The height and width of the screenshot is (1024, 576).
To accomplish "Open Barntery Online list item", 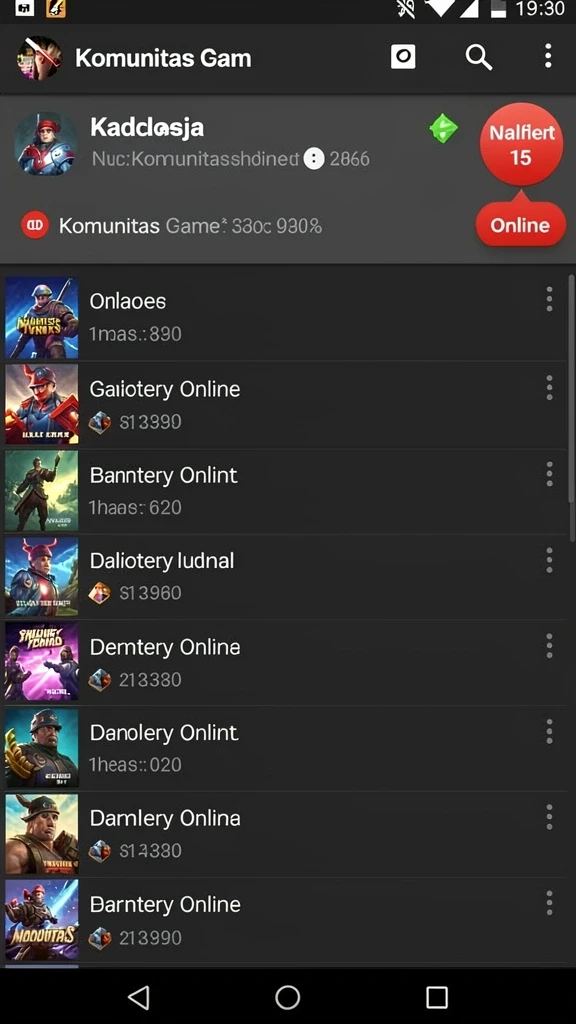I will coord(285,920).
